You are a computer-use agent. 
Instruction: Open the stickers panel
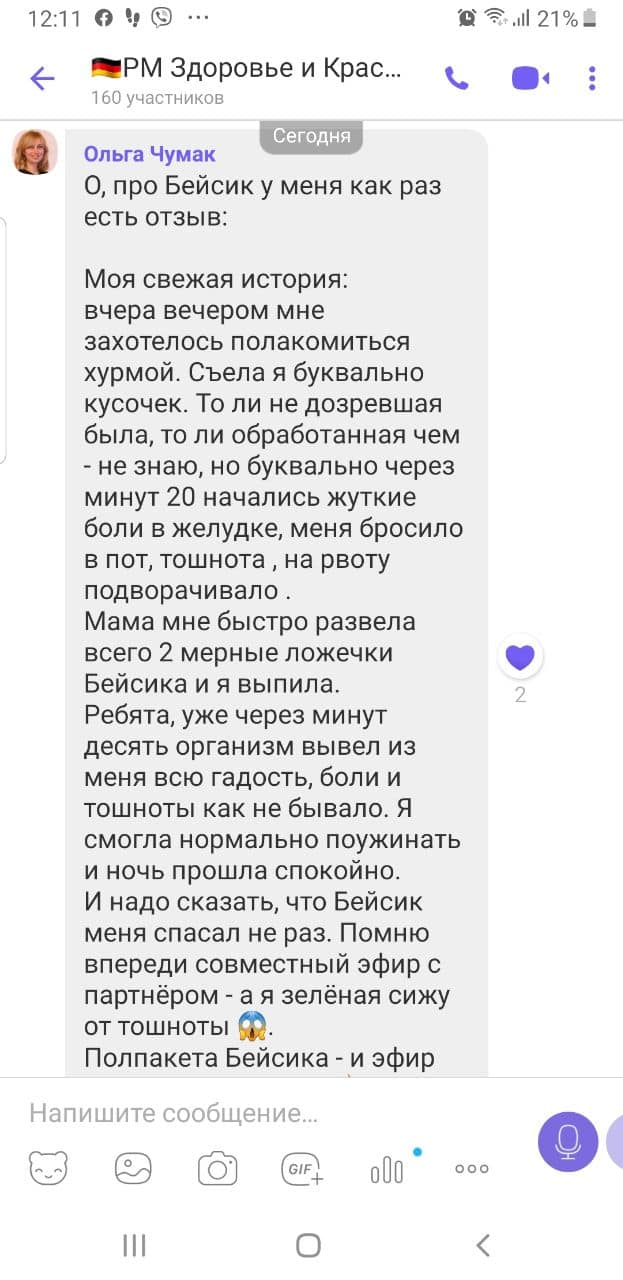(48, 1168)
